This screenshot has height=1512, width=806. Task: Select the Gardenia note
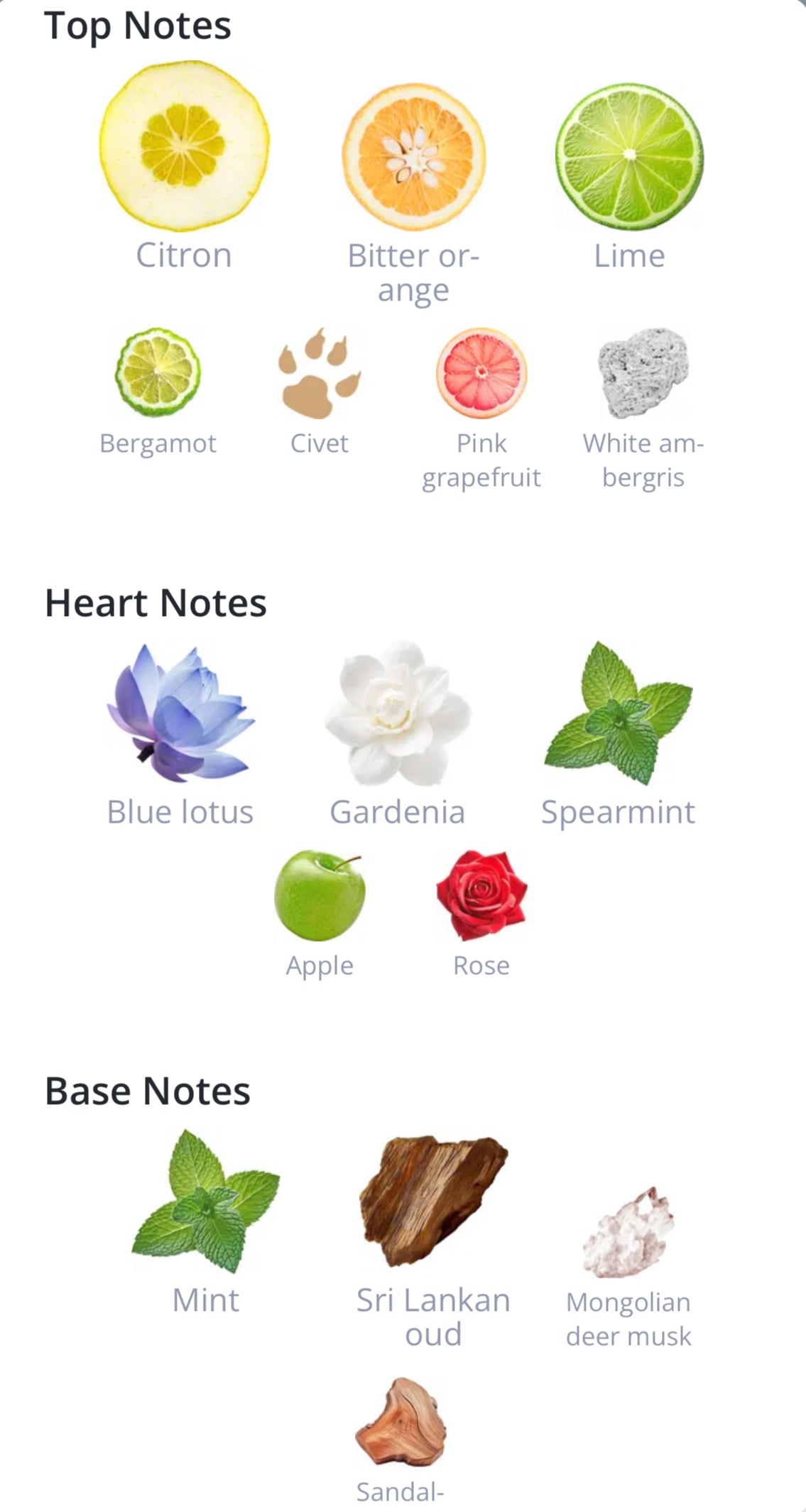[398, 713]
